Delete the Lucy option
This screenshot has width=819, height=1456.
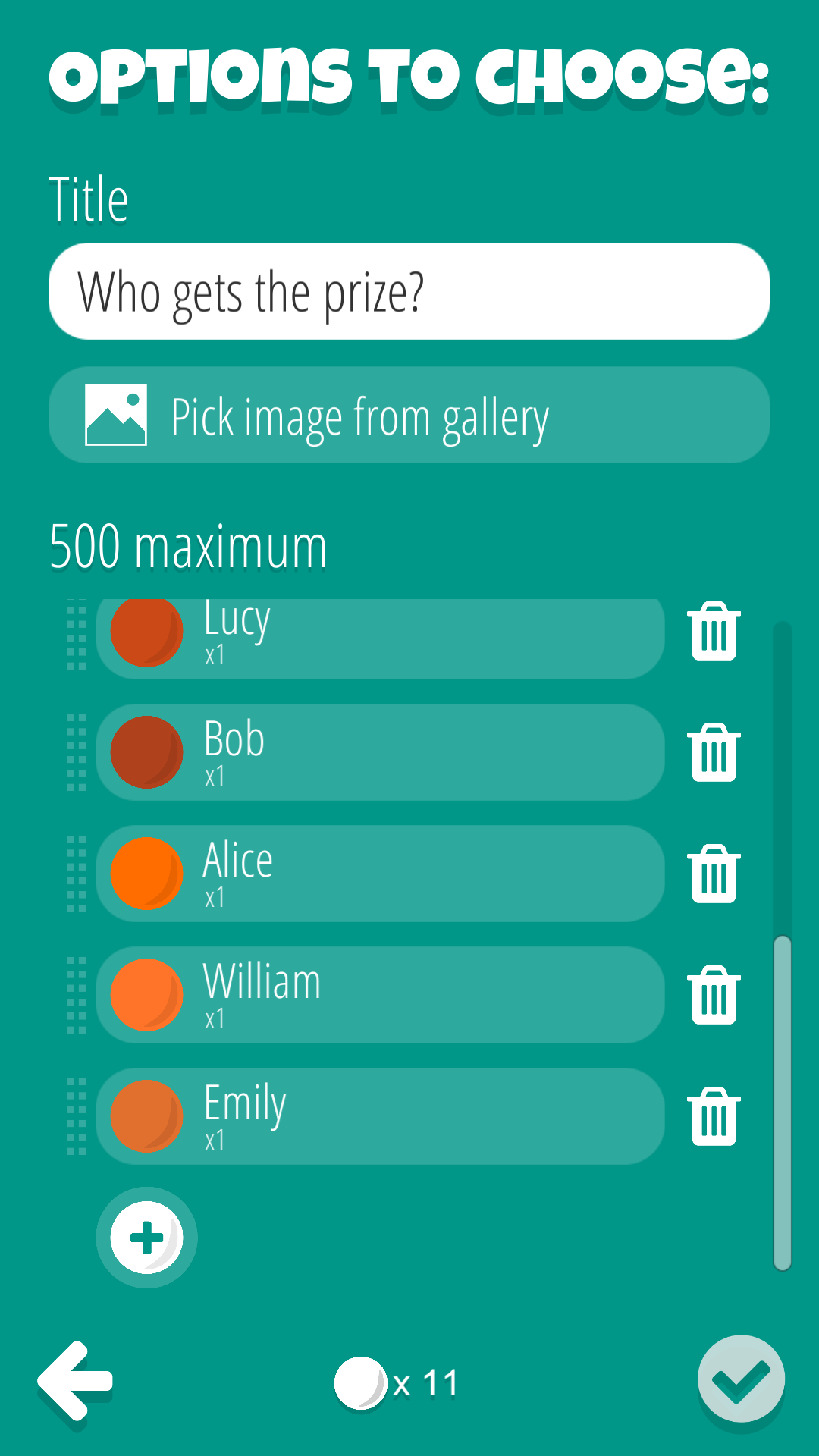tap(714, 631)
